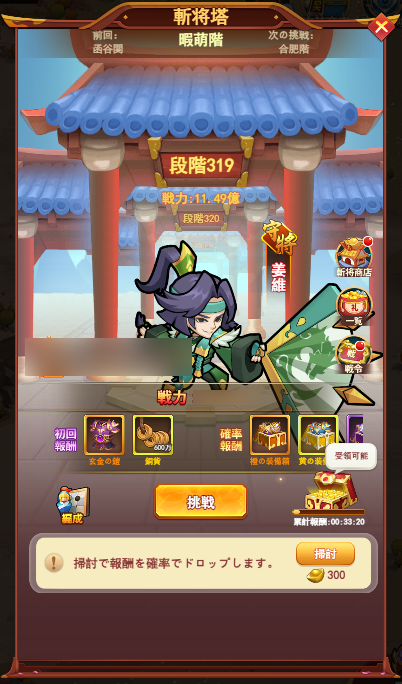Claim the accumulated reward treasure chest
The height and width of the screenshot is (684, 402).
[330, 491]
